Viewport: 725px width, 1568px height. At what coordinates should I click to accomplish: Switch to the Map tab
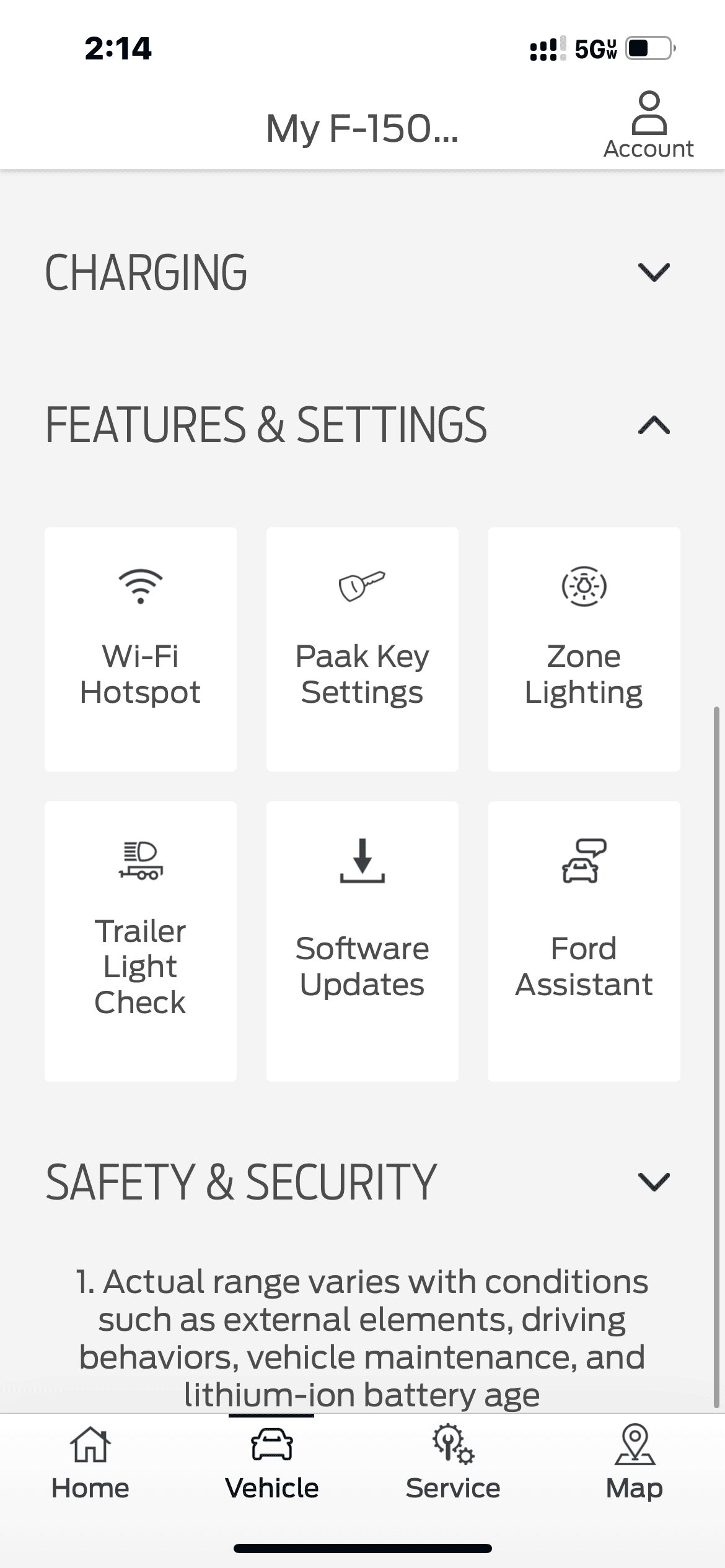point(634,1463)
